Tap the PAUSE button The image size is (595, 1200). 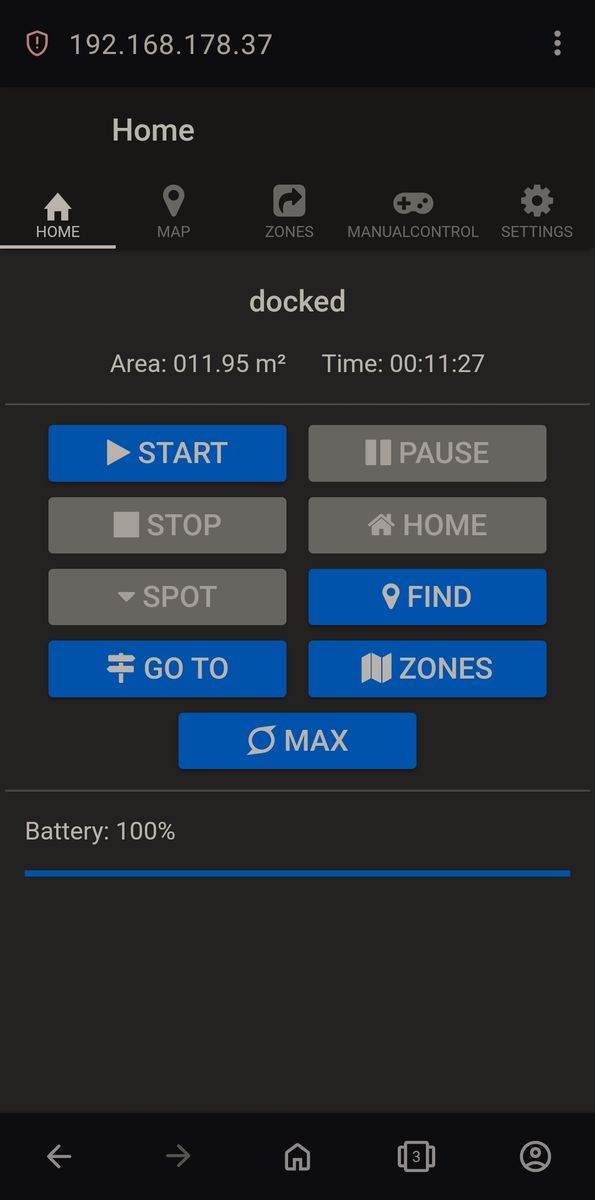pyautogui.click(x=427, y=453)
